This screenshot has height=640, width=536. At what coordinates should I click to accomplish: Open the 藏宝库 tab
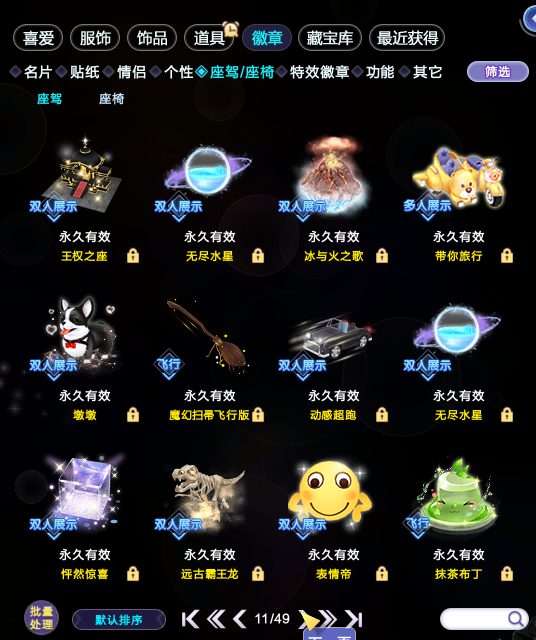[329, 38]
